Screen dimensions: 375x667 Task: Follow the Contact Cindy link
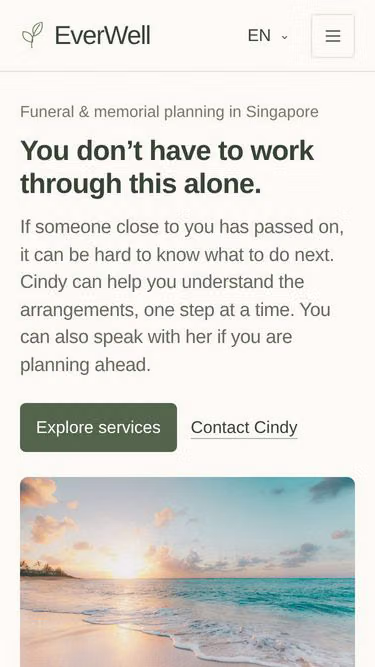244,428
